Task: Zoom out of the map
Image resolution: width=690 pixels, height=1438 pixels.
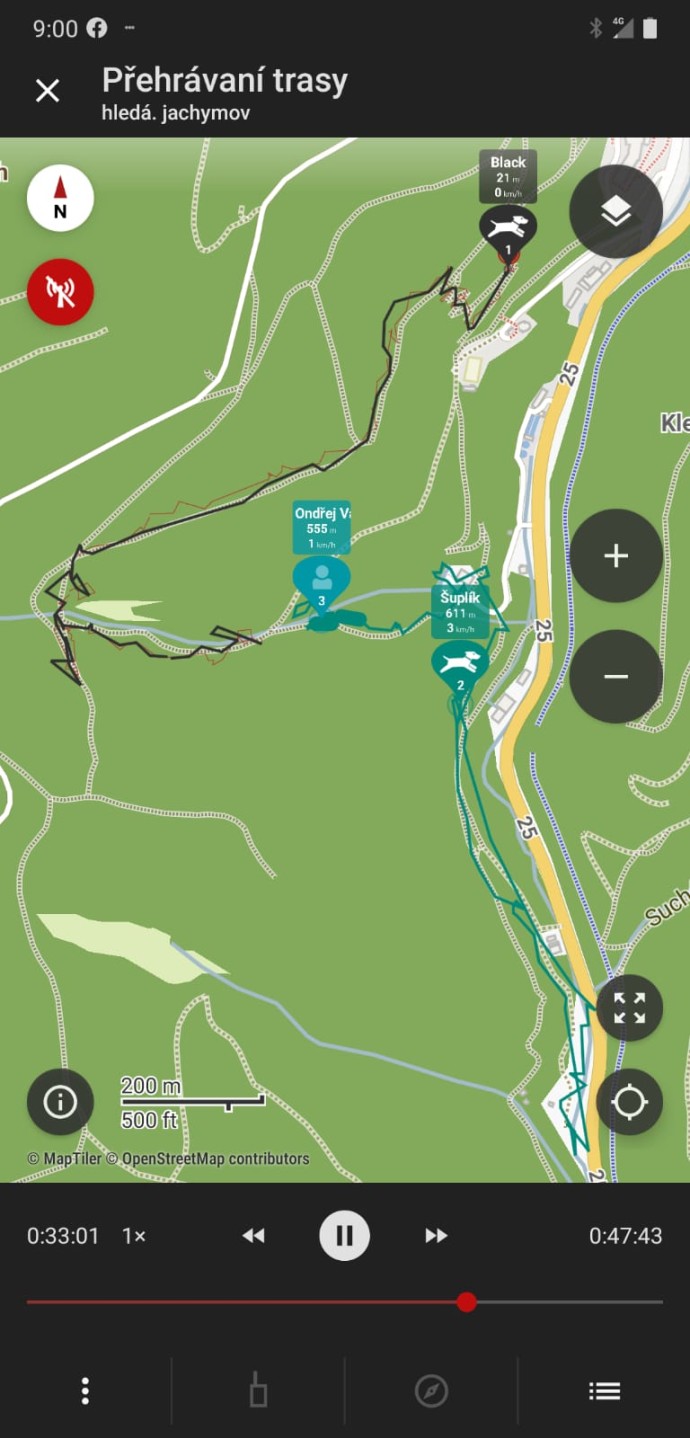Action: click(616, 676)
